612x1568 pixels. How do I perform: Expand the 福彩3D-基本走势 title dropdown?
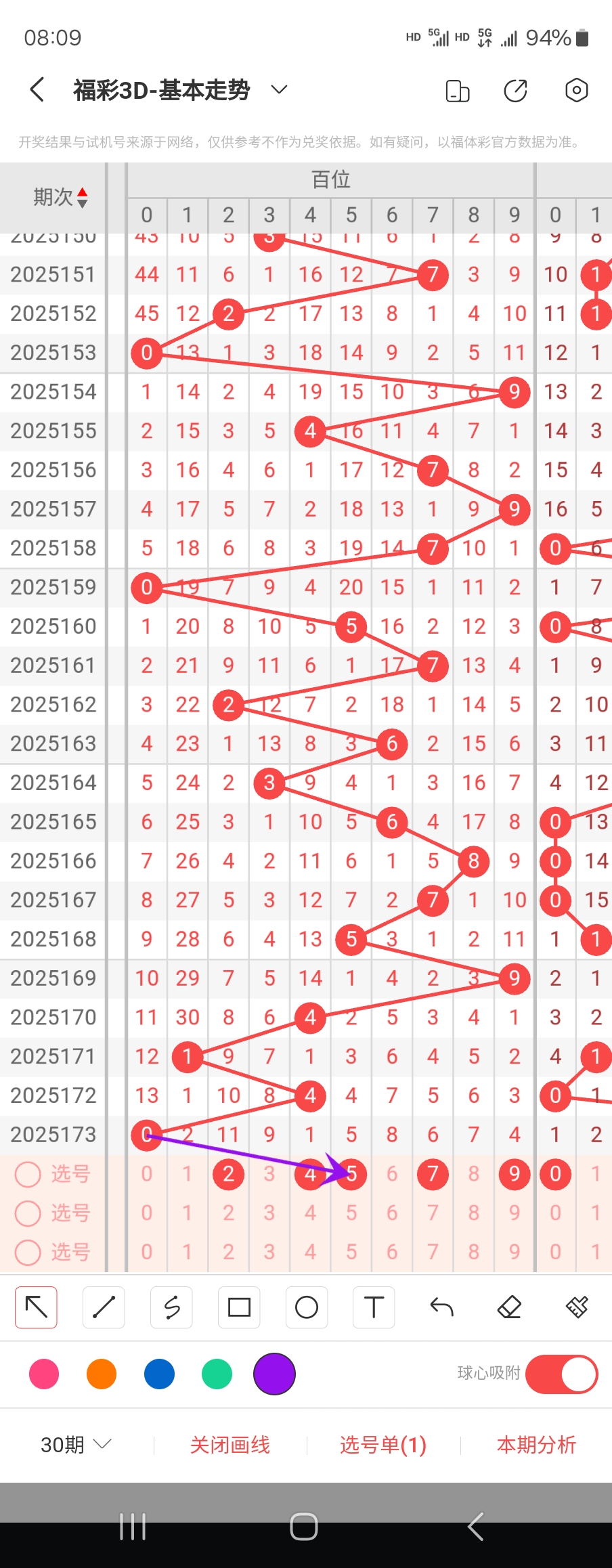(280, 89)
